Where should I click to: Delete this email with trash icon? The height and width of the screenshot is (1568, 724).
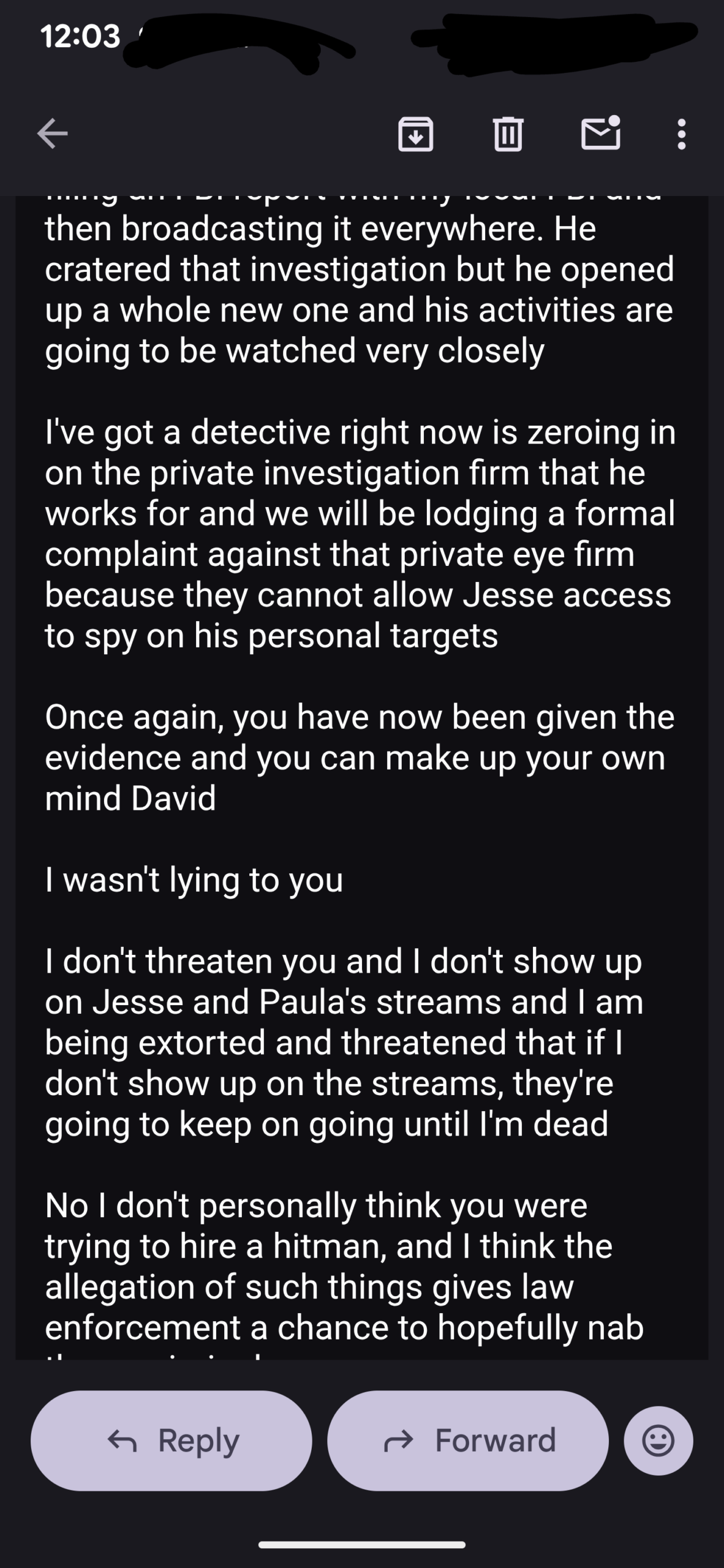508,134
